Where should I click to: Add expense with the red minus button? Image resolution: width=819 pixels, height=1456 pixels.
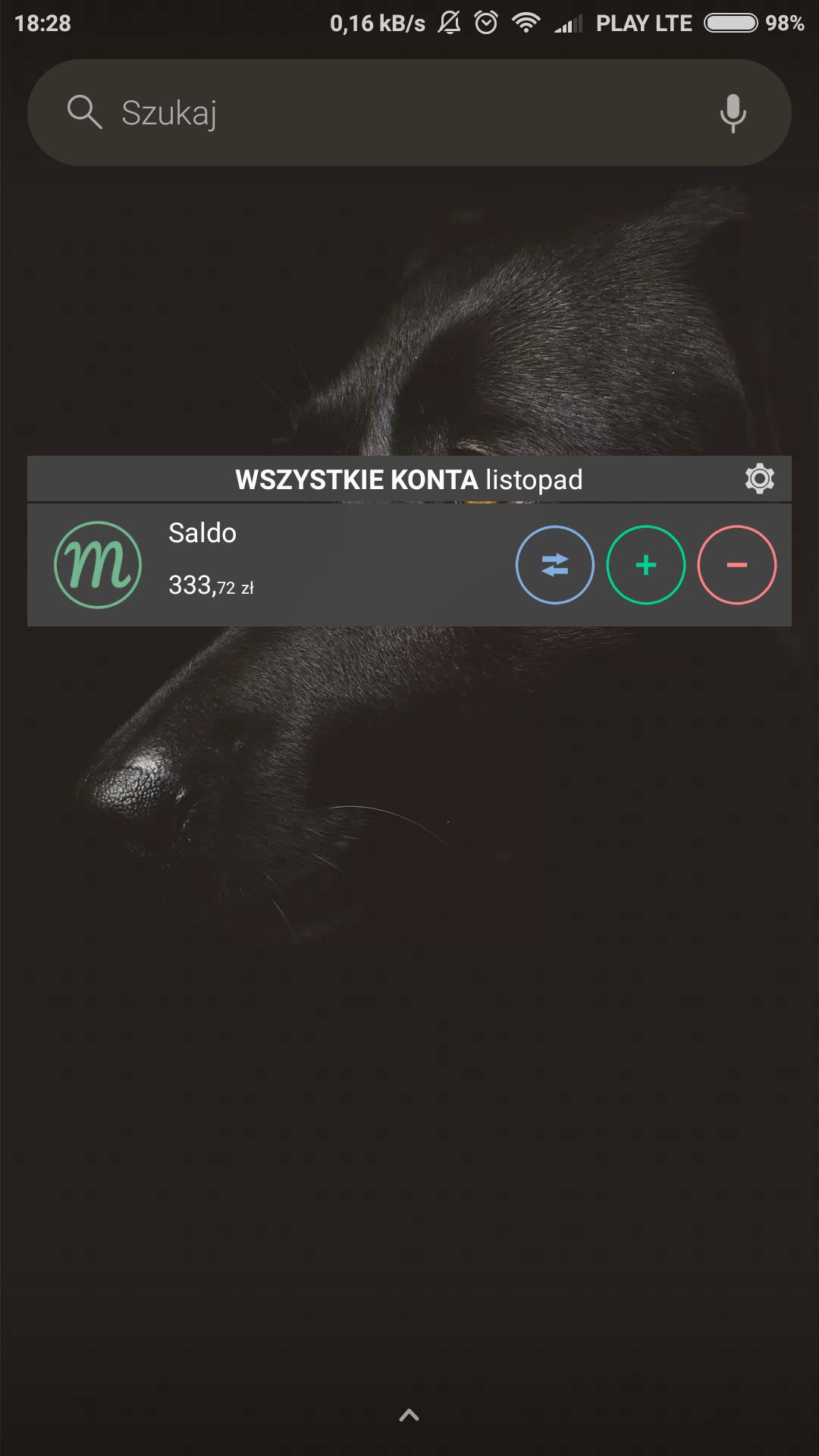click(x=737, y=565)
